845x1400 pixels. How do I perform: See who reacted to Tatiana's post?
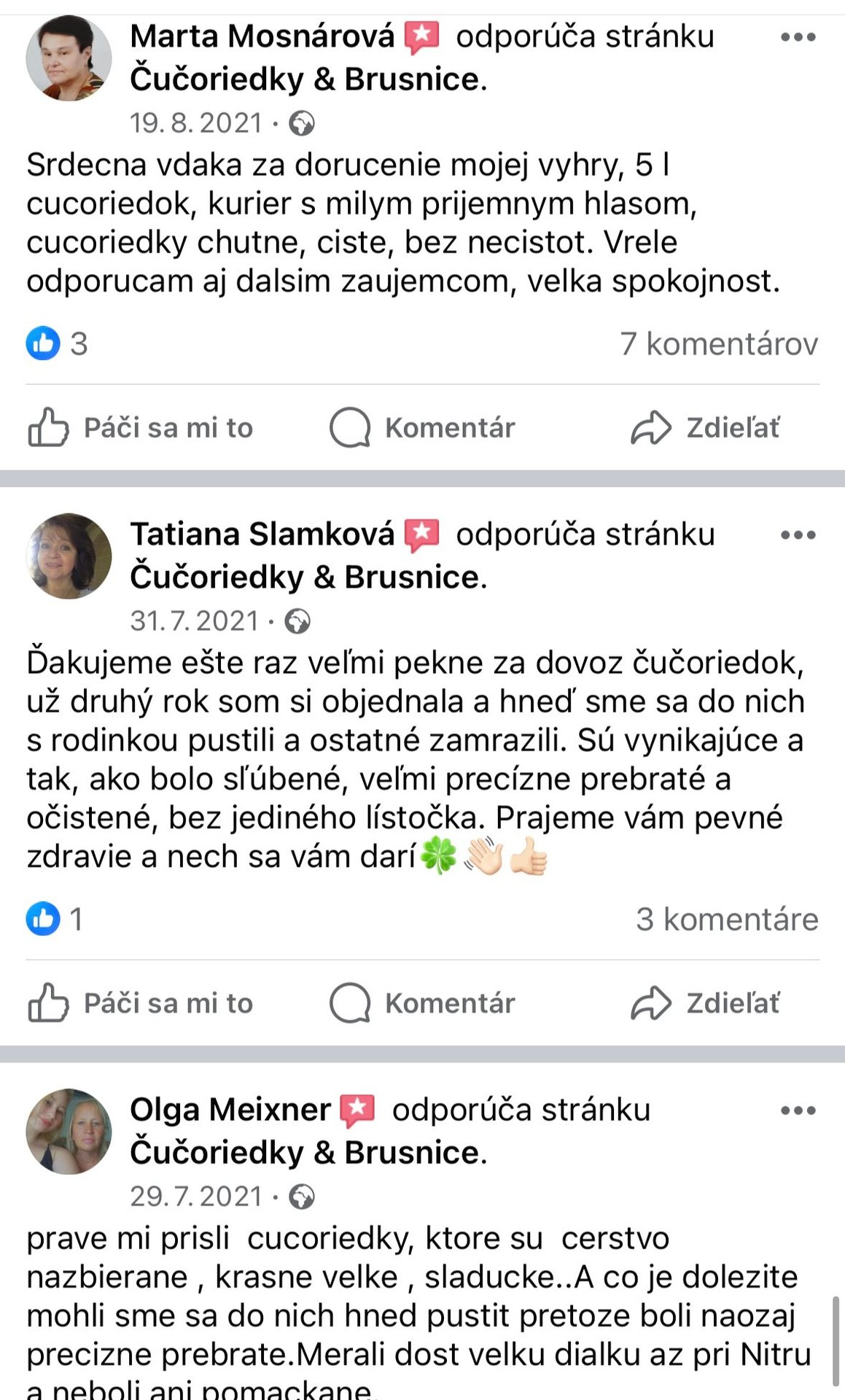point(55,919)
